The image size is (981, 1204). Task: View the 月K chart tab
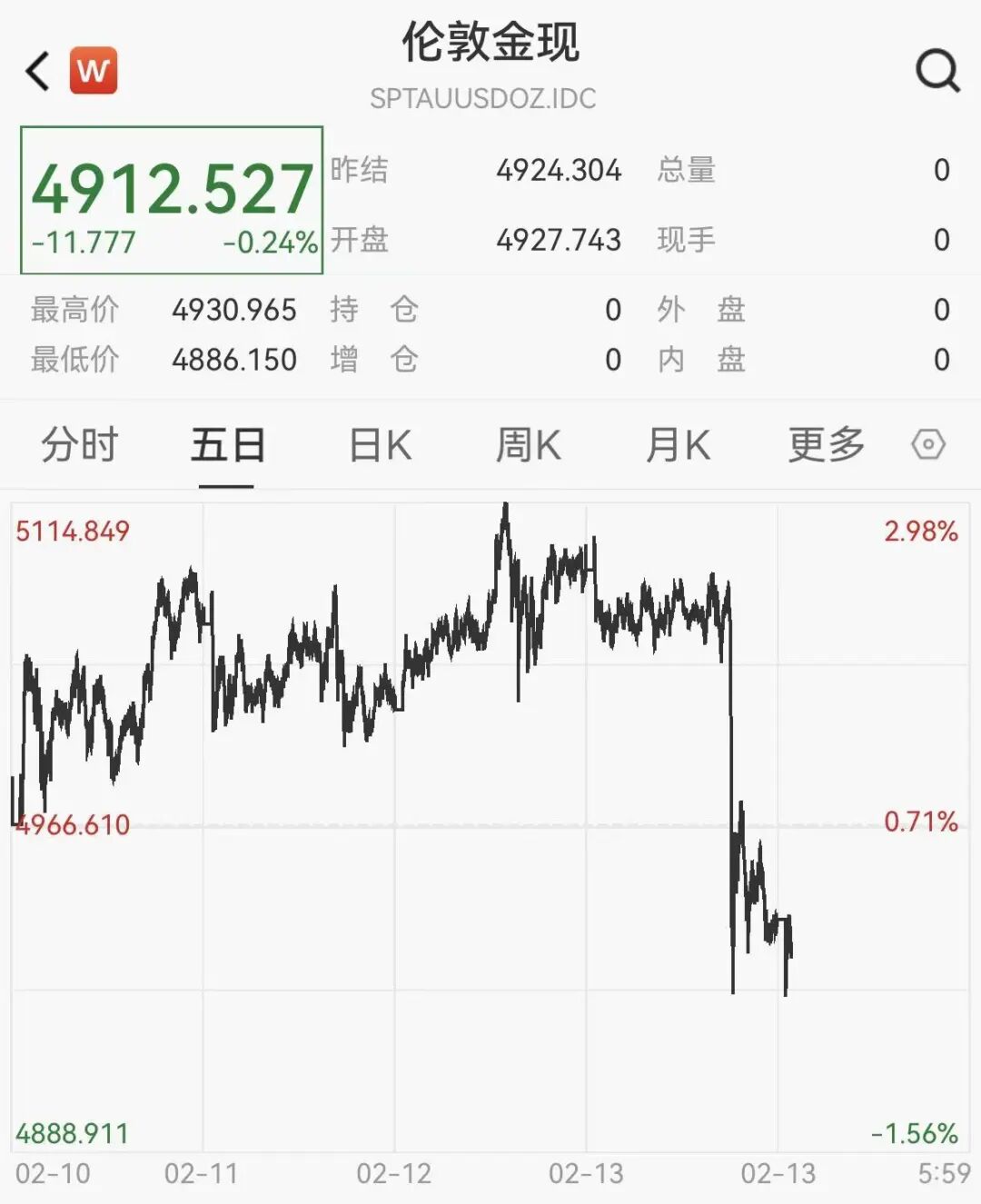[678, 445]
